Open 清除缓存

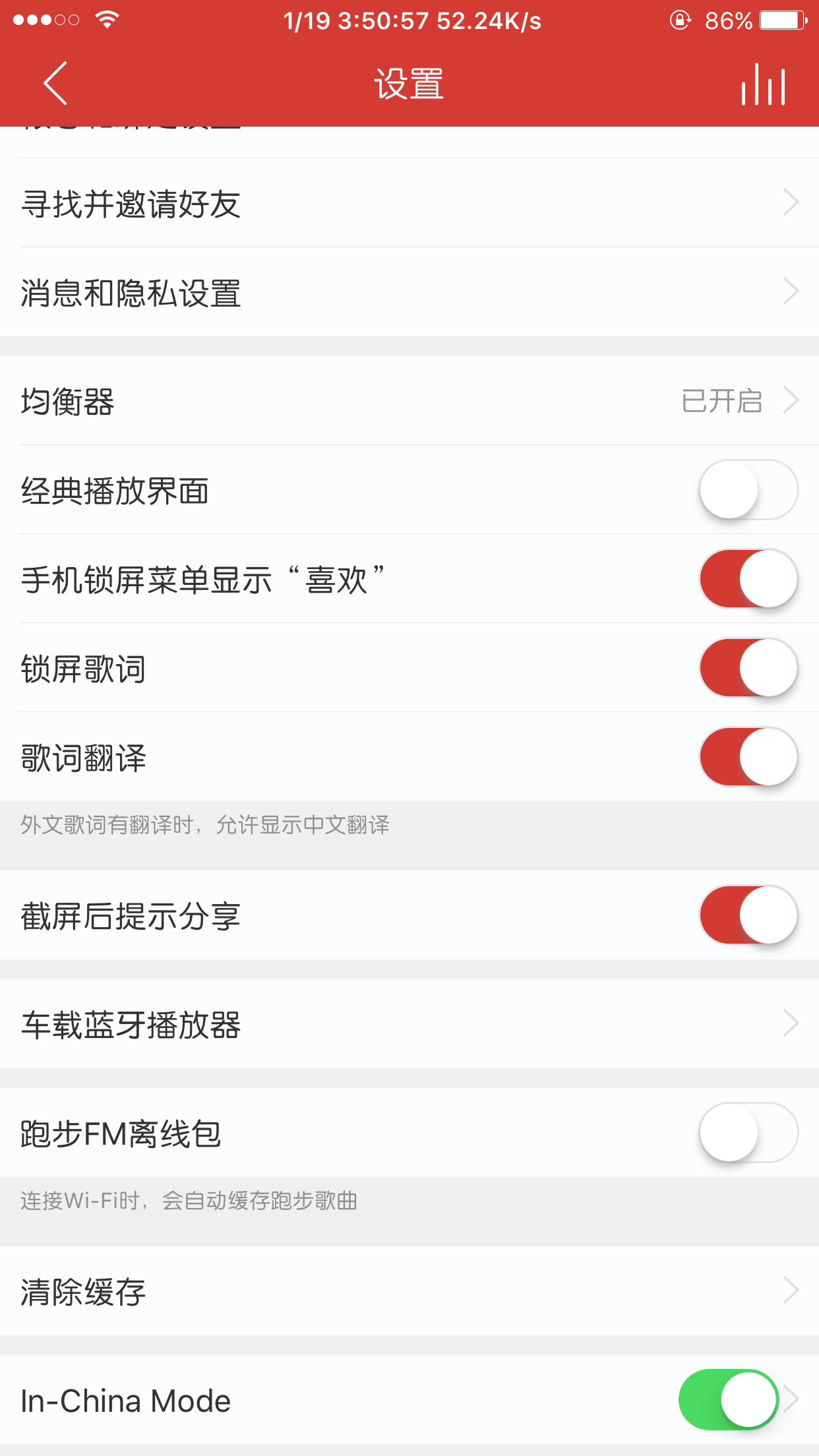[x=409, y=1291]
